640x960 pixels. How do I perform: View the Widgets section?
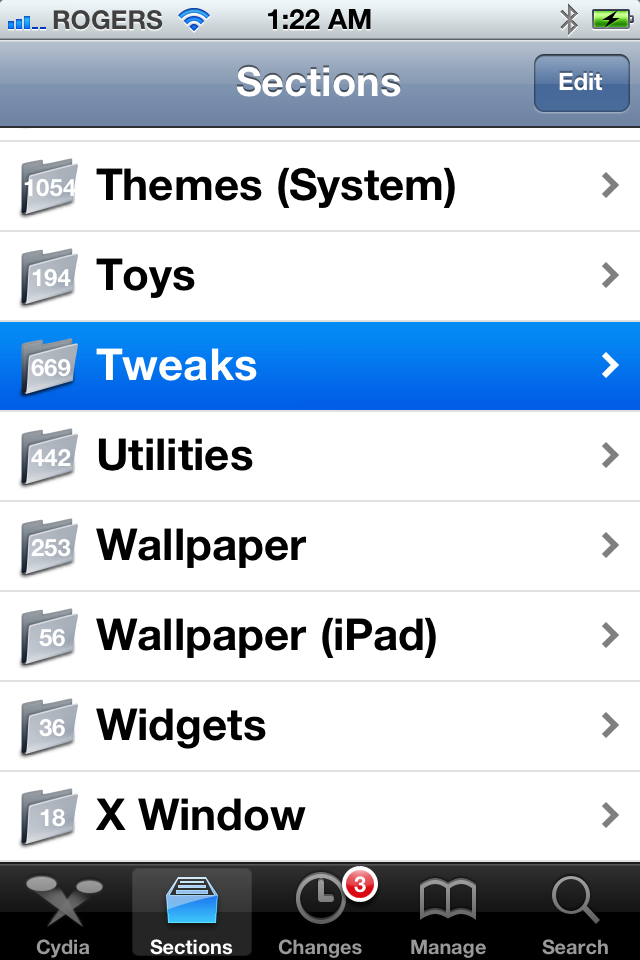[320, 726]
